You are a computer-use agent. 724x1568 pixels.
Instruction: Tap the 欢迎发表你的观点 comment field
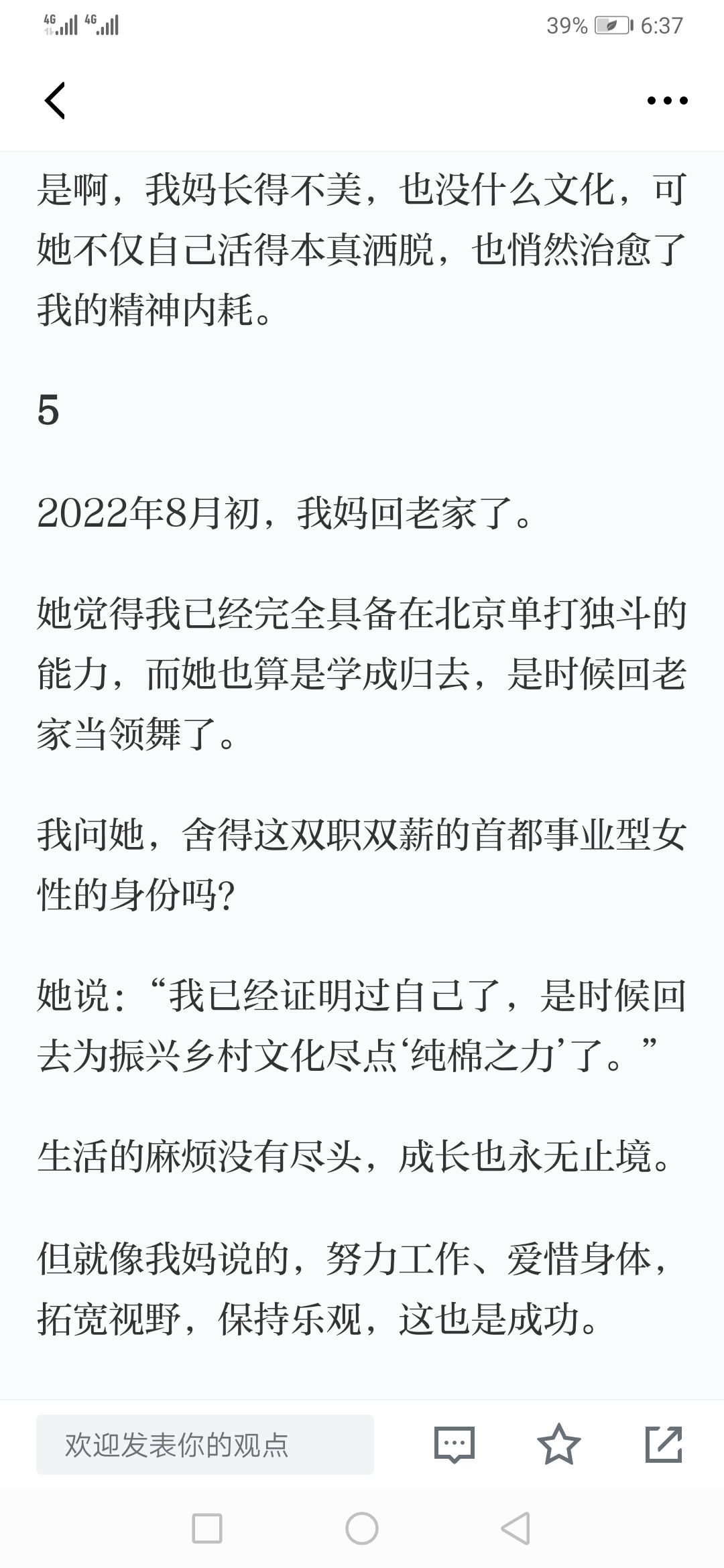click(x=205, y=1445)
